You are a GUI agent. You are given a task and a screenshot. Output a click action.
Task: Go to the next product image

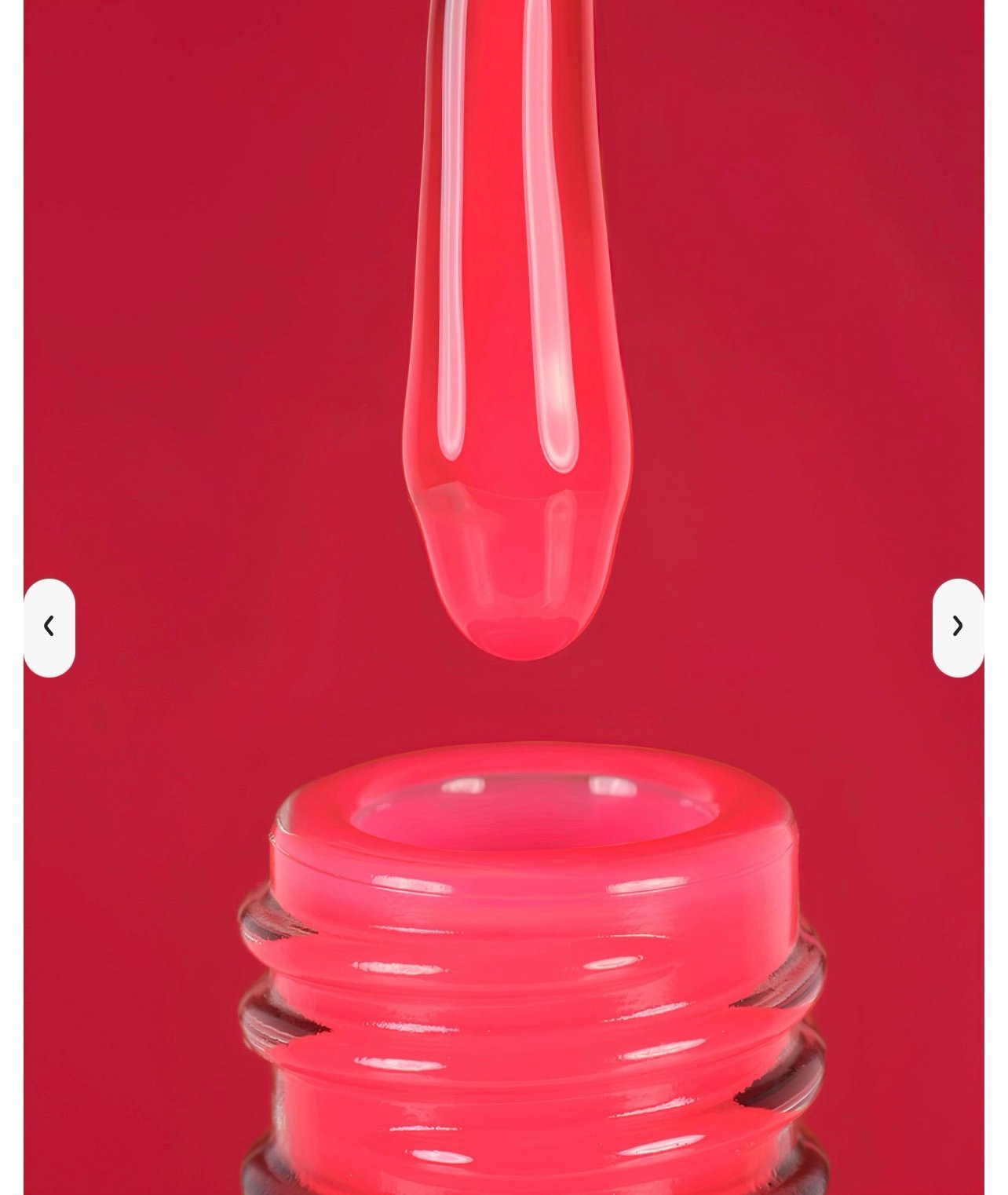click(x=957, y=627)
